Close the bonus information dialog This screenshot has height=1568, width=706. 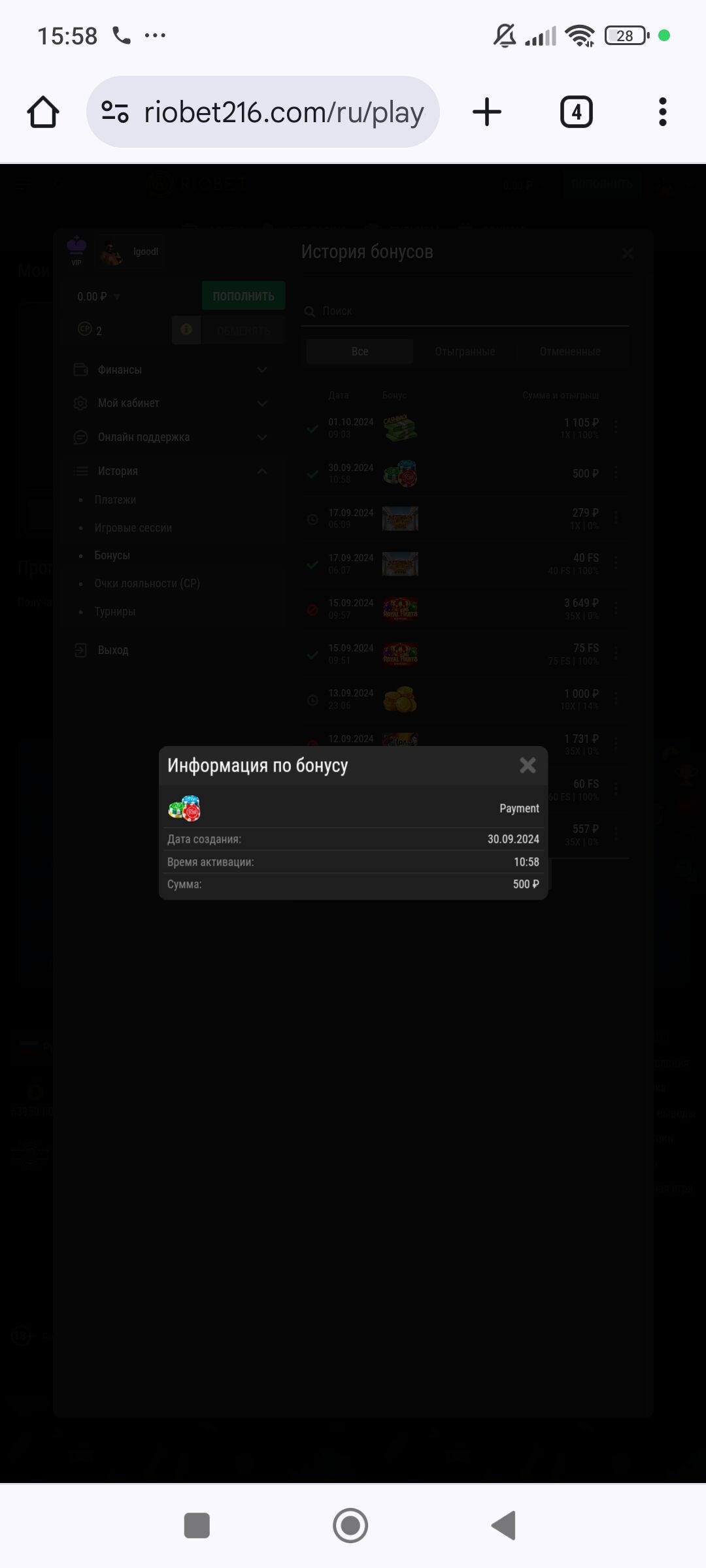[x=527, y=765]
